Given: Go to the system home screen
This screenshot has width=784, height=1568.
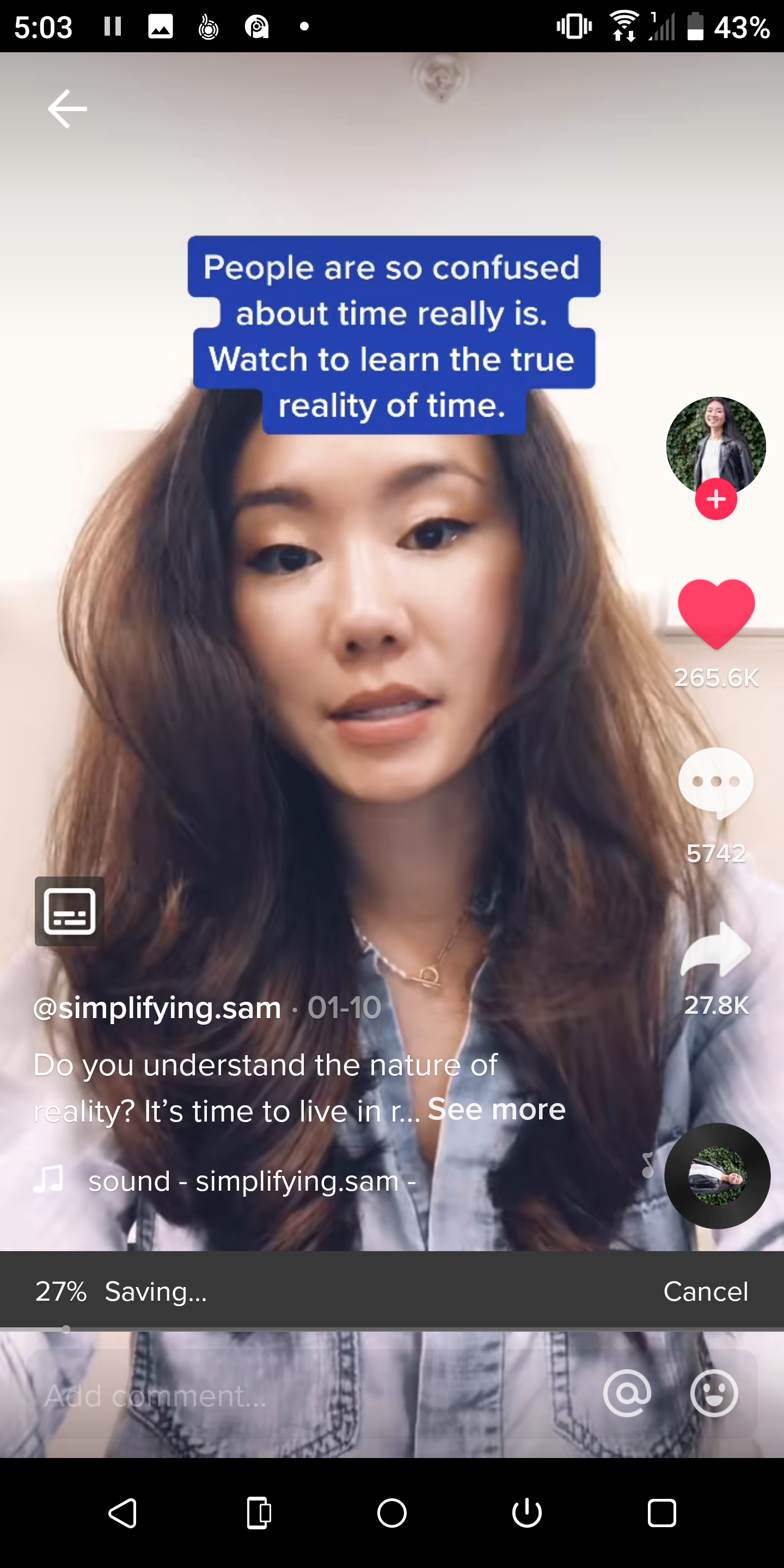Looking at the screenshot, I should tap(391, 1513).
